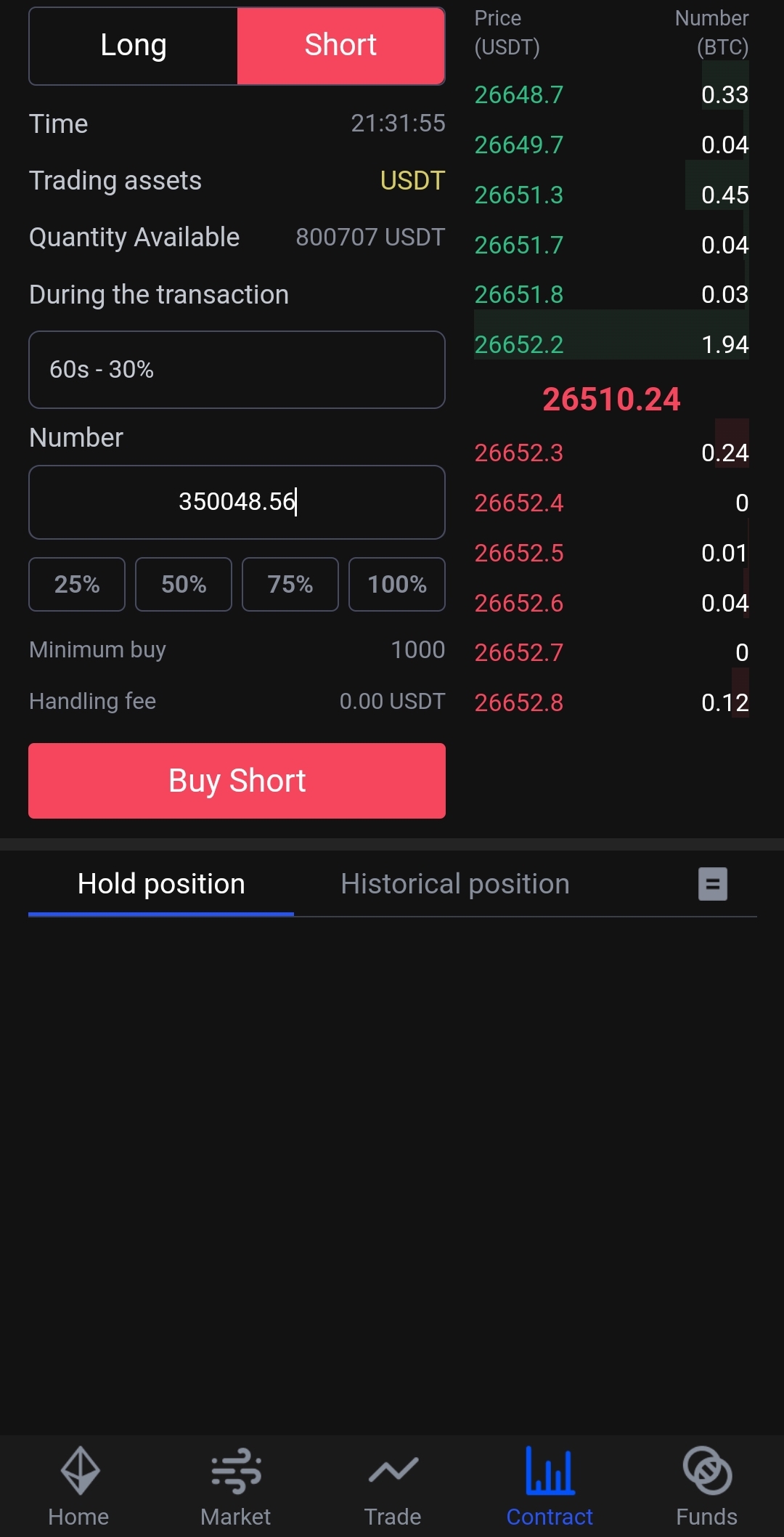Switch to Historical position tab
784x1537 pixels.
455,884
